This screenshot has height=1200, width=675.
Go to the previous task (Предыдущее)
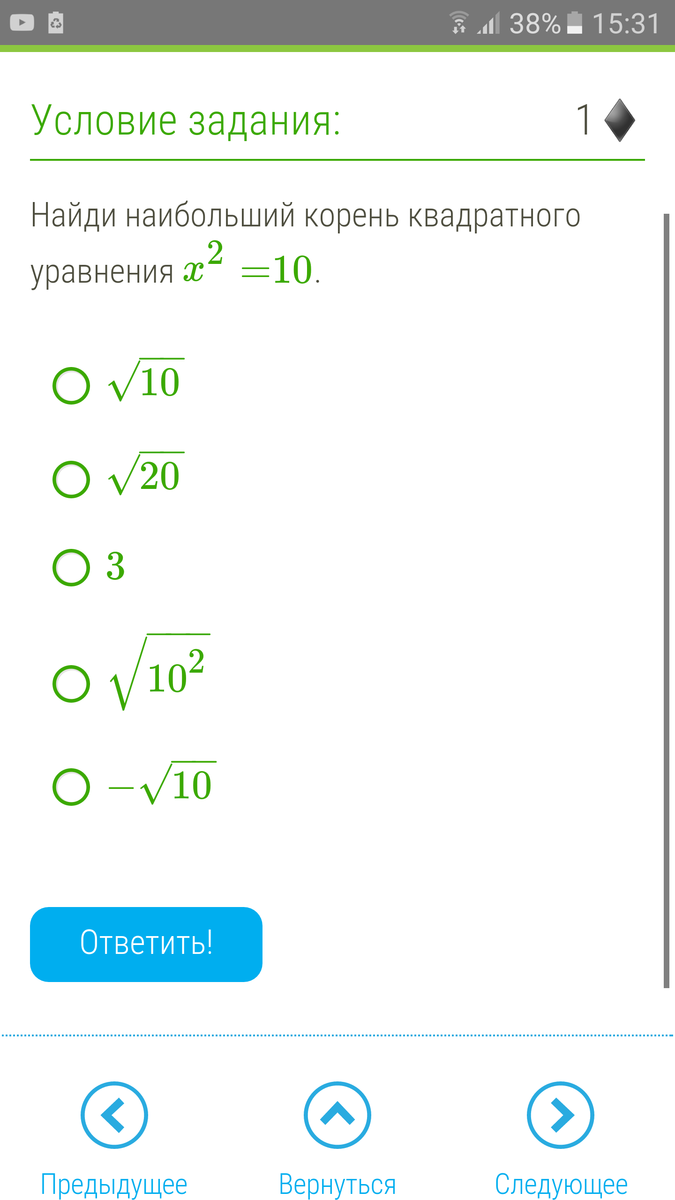point(114,1141)
